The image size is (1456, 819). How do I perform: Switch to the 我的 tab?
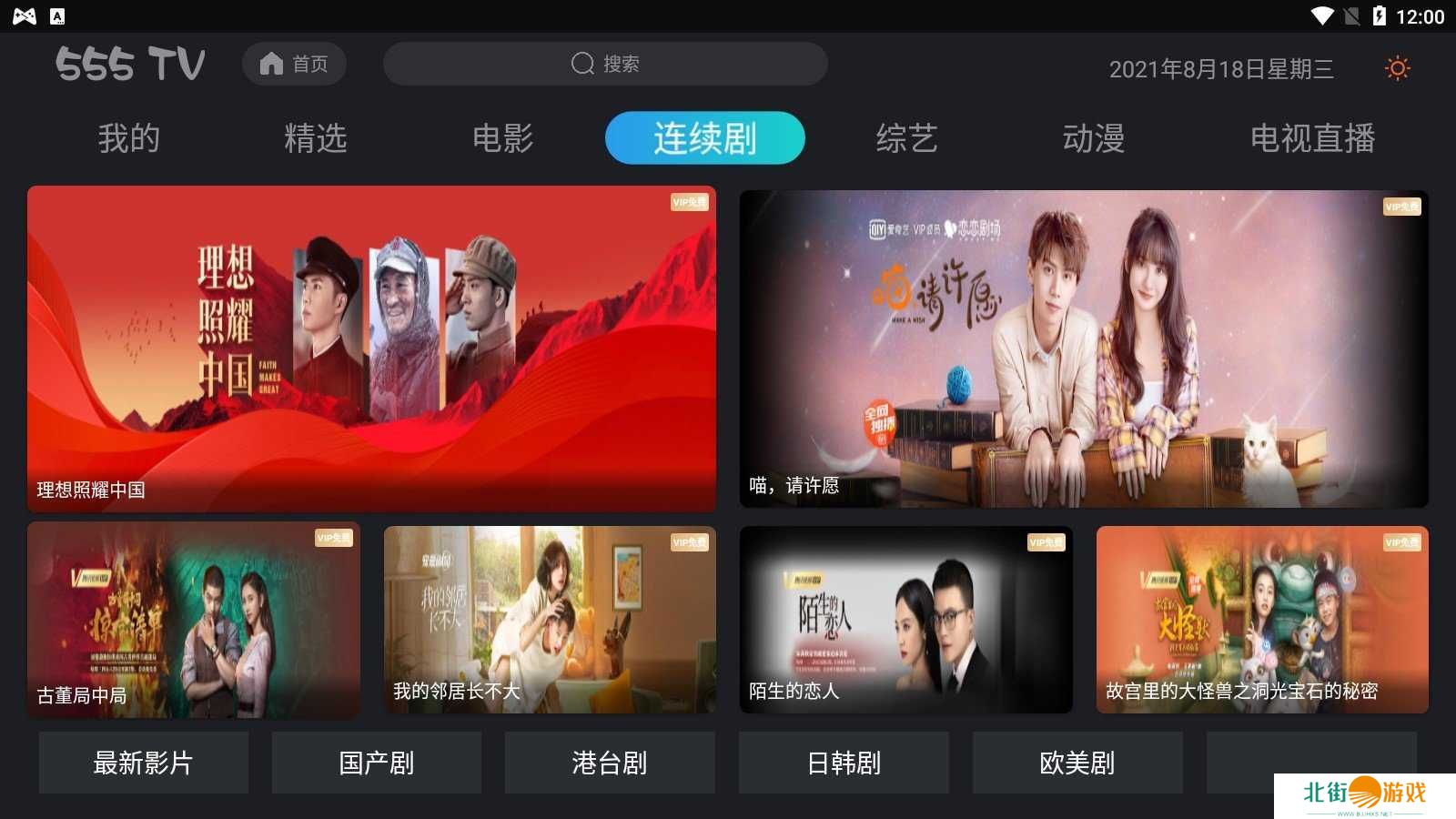[129, 138]
